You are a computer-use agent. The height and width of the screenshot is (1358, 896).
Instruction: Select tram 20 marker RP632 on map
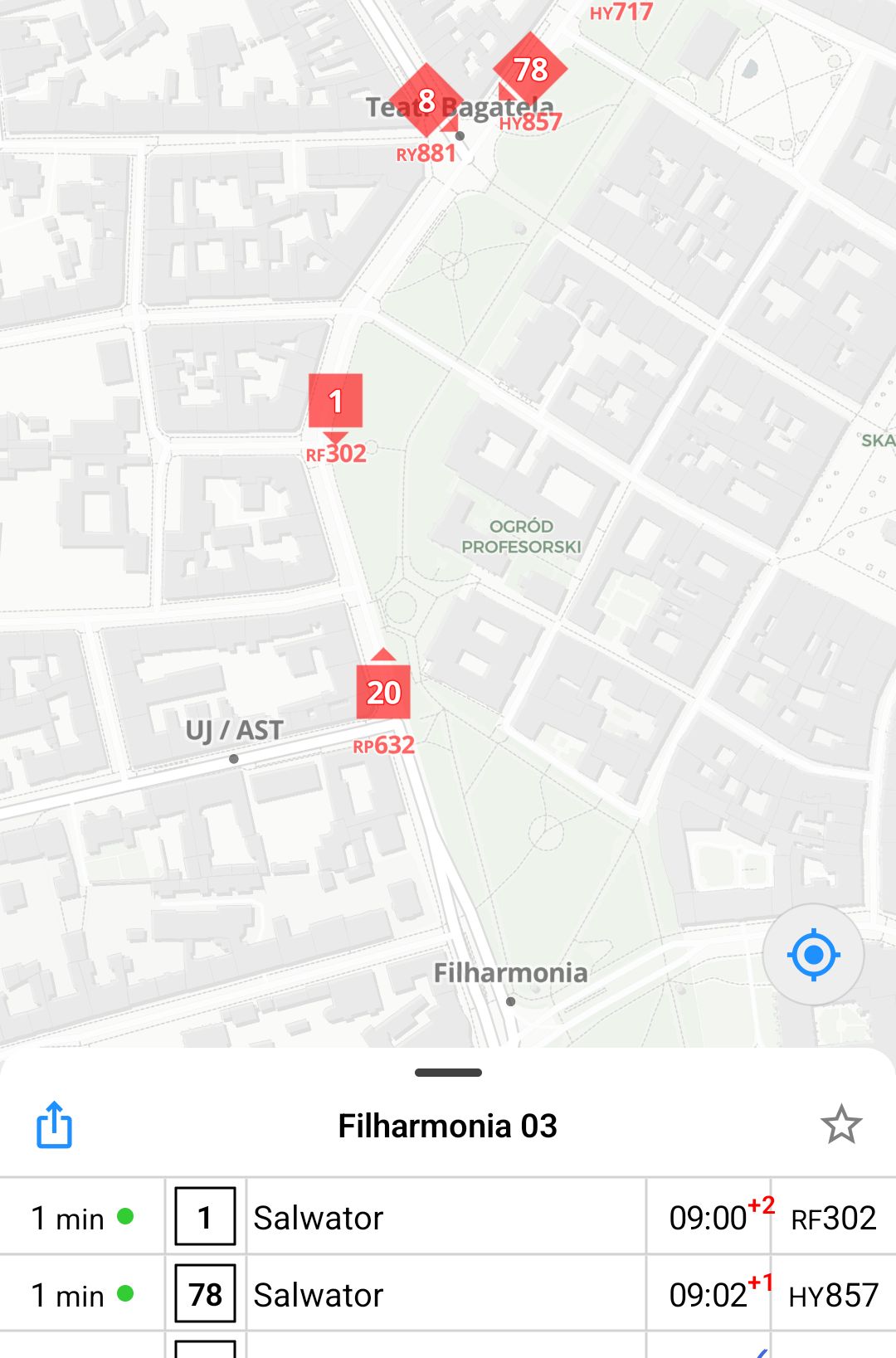coord(383,692)
